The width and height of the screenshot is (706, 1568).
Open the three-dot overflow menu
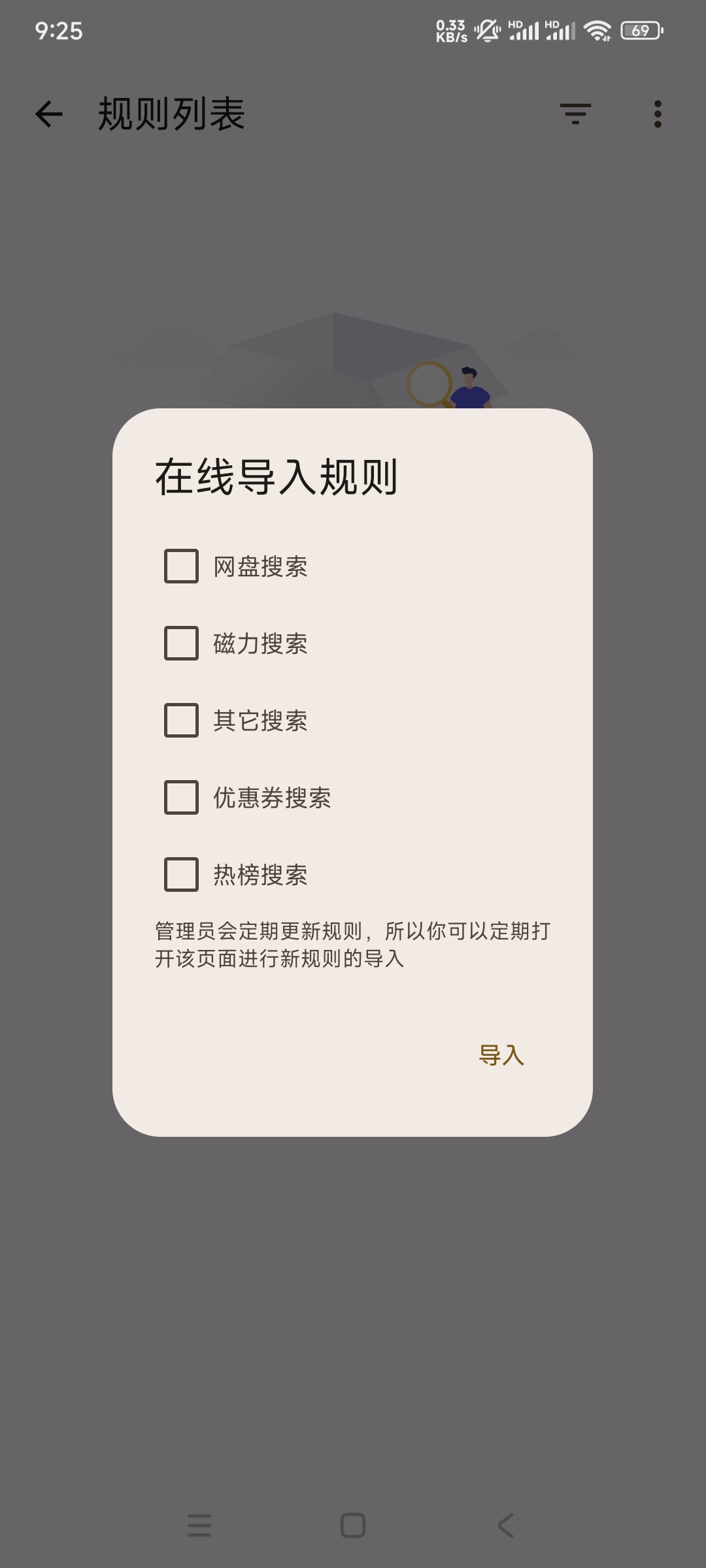[x=658, y=114]
